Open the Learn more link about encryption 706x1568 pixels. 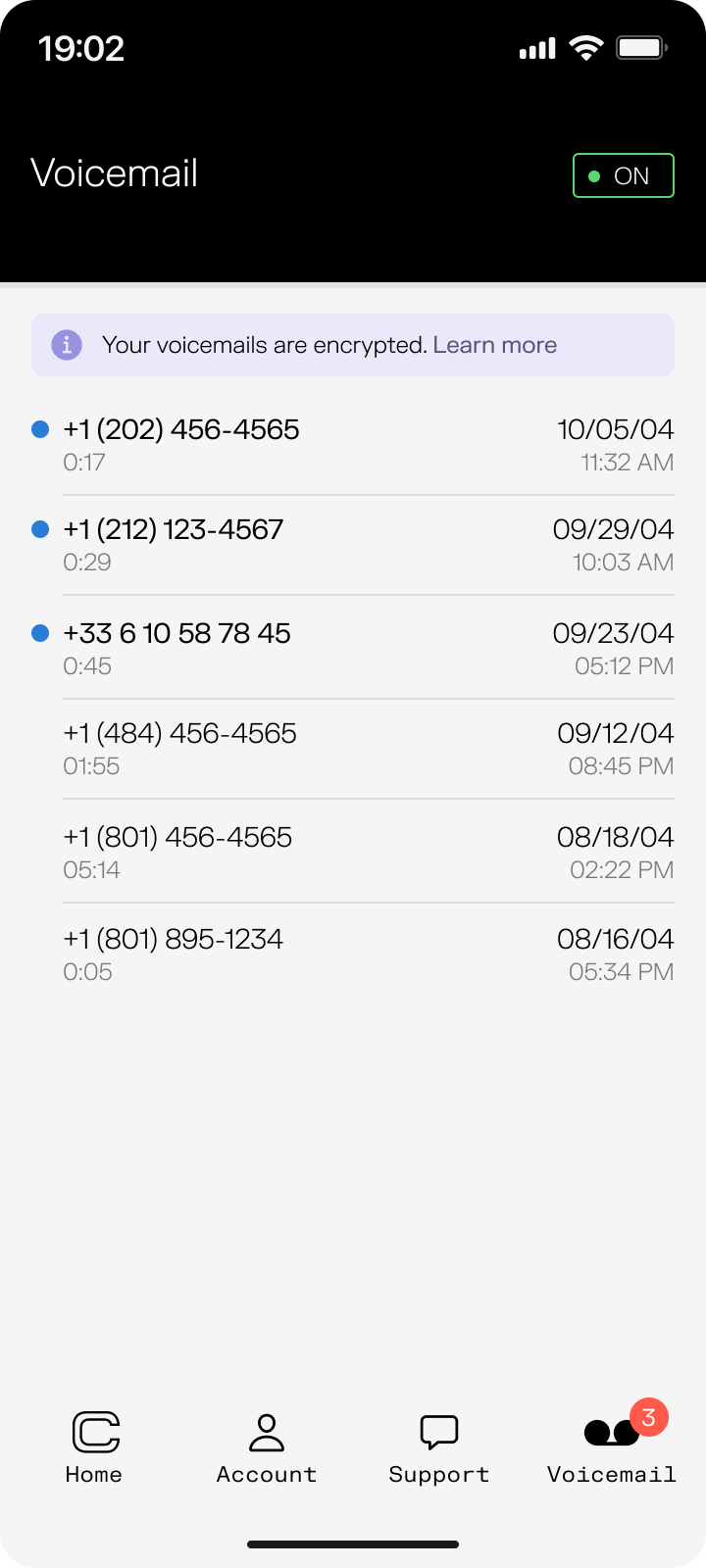tap(494, 345)
